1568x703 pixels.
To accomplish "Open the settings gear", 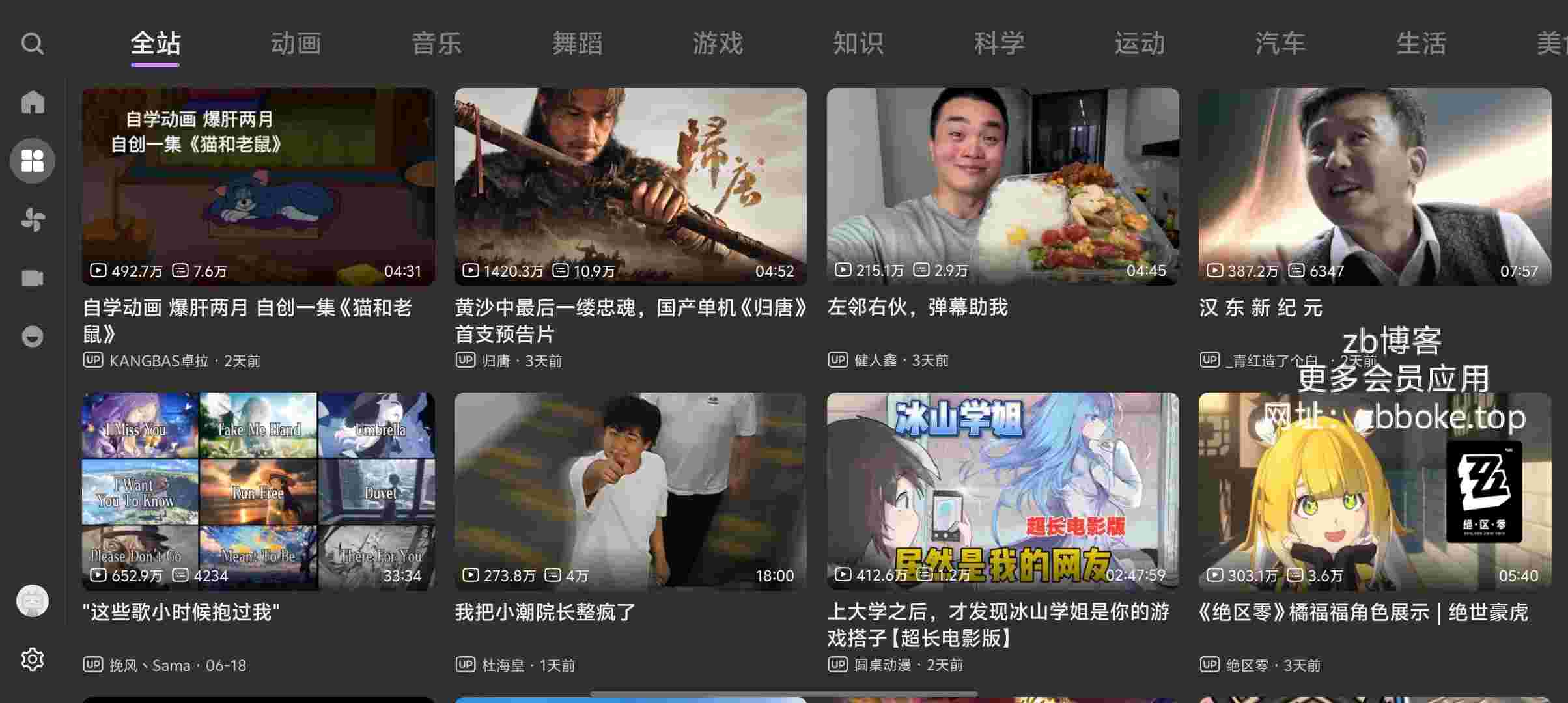I will pyautogui.click(x=33, y=659).
